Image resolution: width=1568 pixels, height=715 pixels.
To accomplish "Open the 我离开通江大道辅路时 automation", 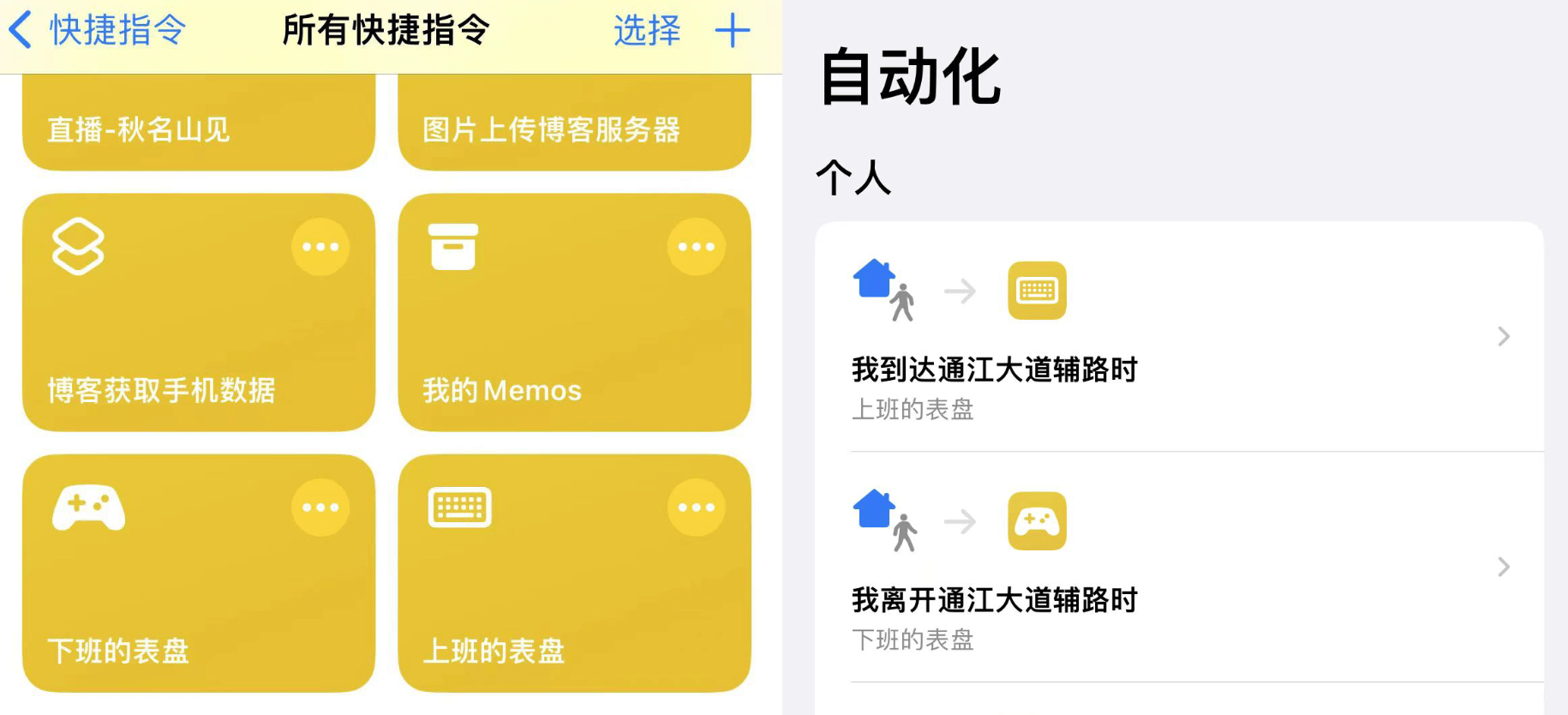I will [1178, 568].
